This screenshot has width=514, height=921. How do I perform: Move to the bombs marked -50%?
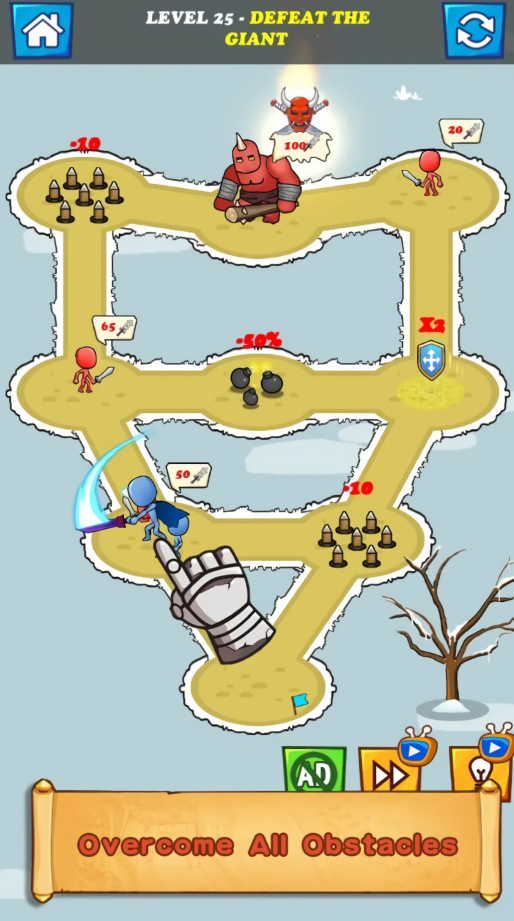pyautogui.click(x=256, y=385)
